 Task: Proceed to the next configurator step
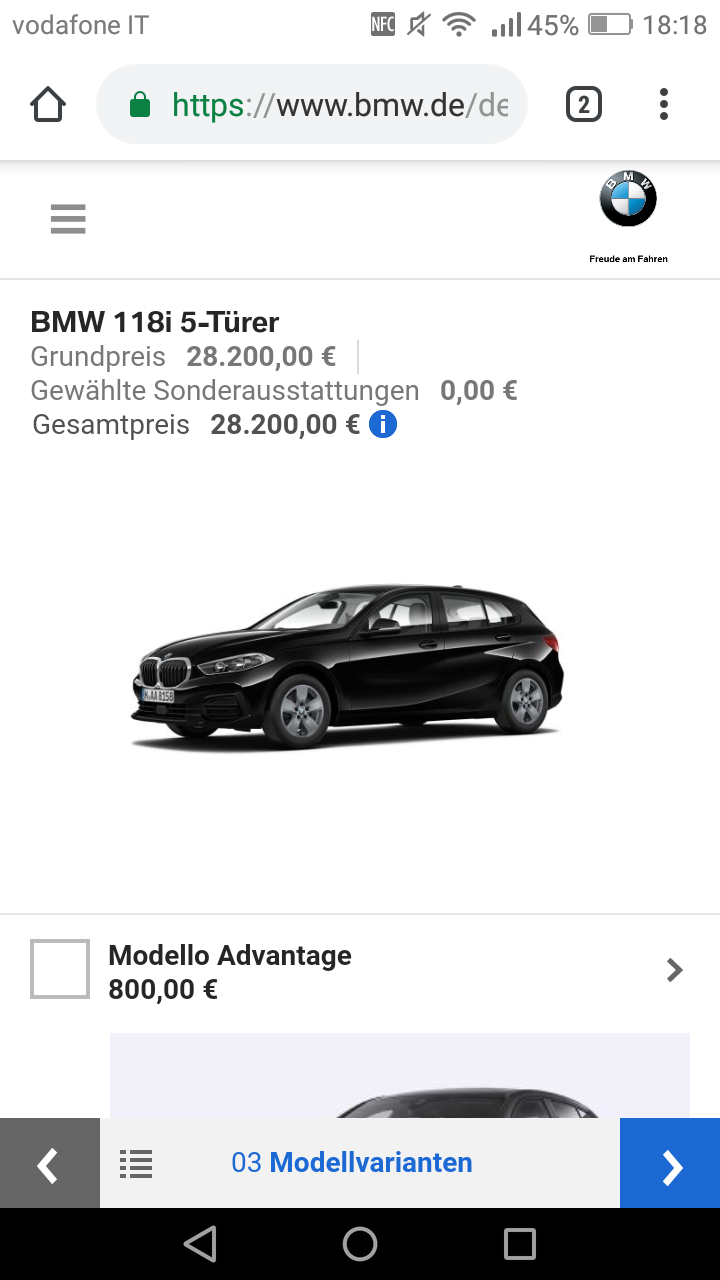(670, 1164)
